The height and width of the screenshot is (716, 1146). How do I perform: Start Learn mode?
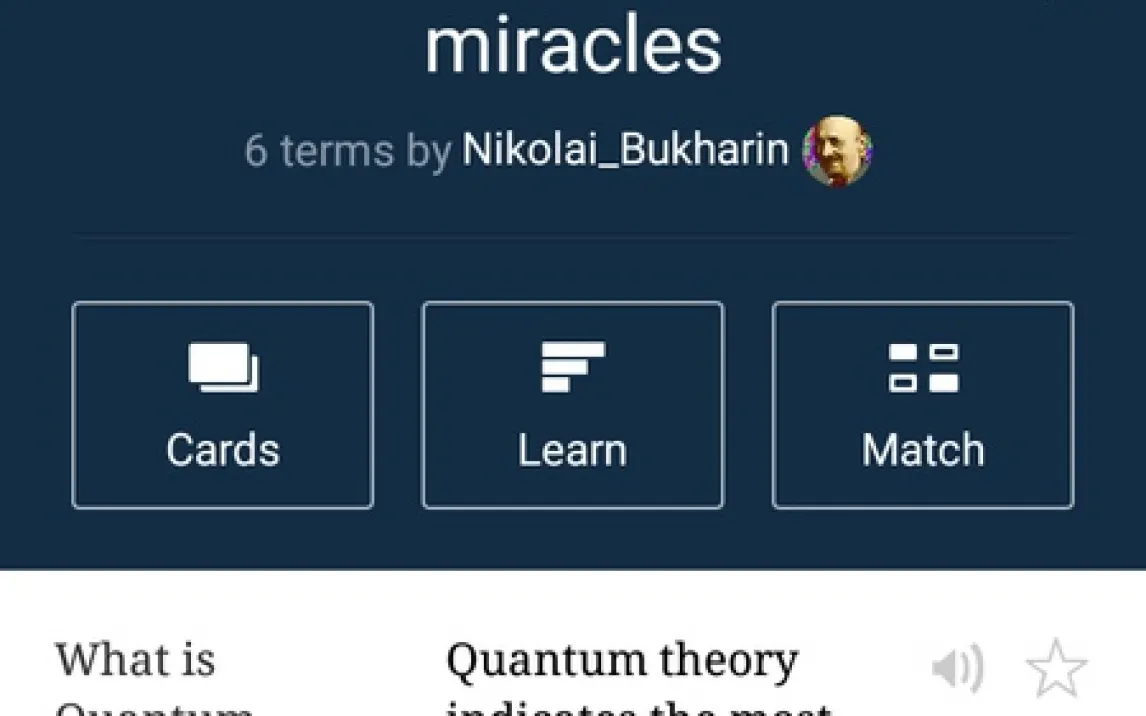[x=572, y=405]
